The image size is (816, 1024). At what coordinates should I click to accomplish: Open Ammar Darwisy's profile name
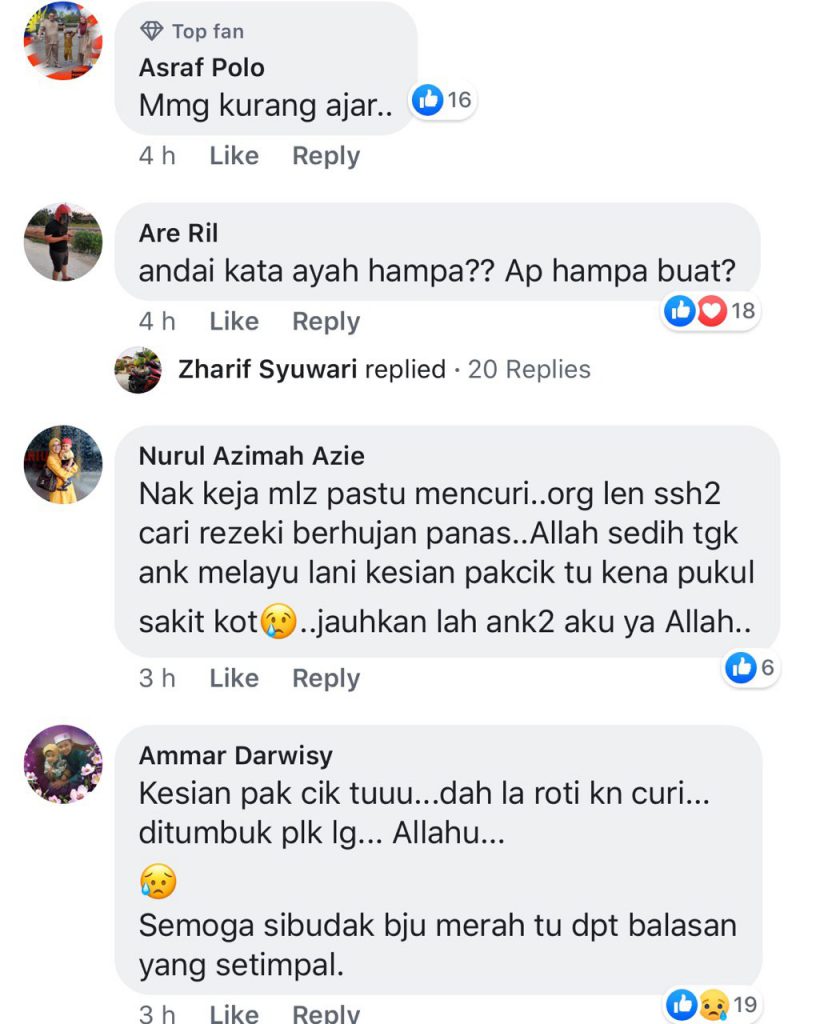[235, 755]
